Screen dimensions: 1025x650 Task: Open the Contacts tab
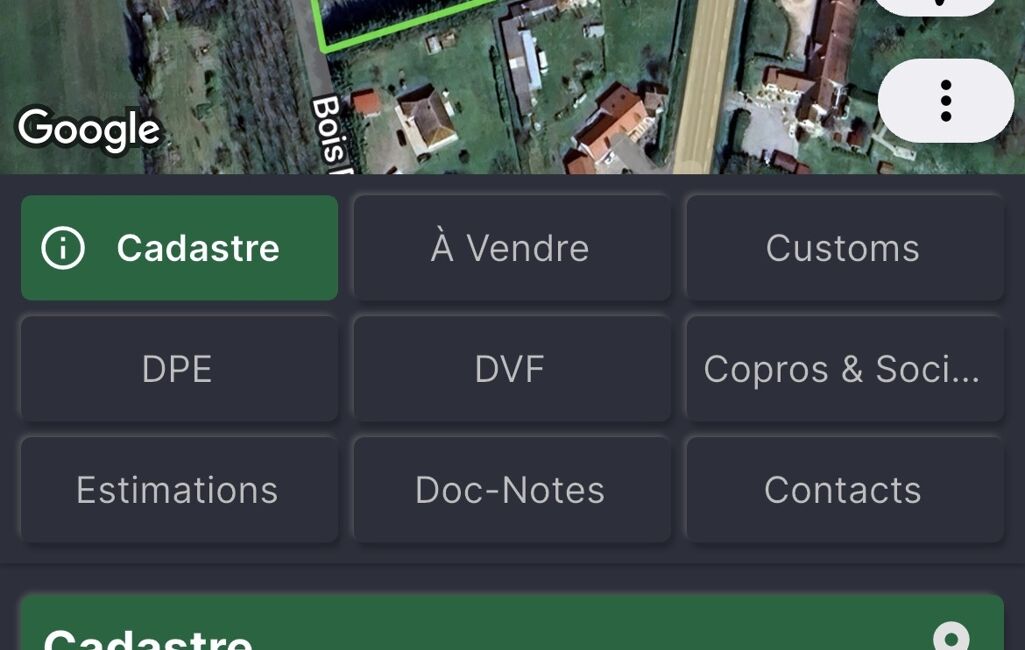point(843,490)
